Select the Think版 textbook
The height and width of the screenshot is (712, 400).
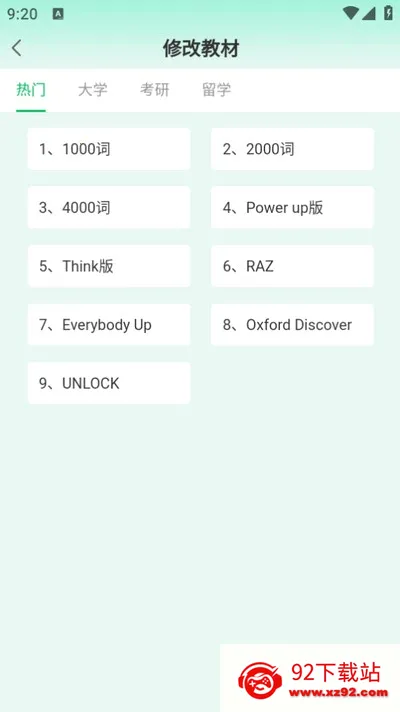109,266
